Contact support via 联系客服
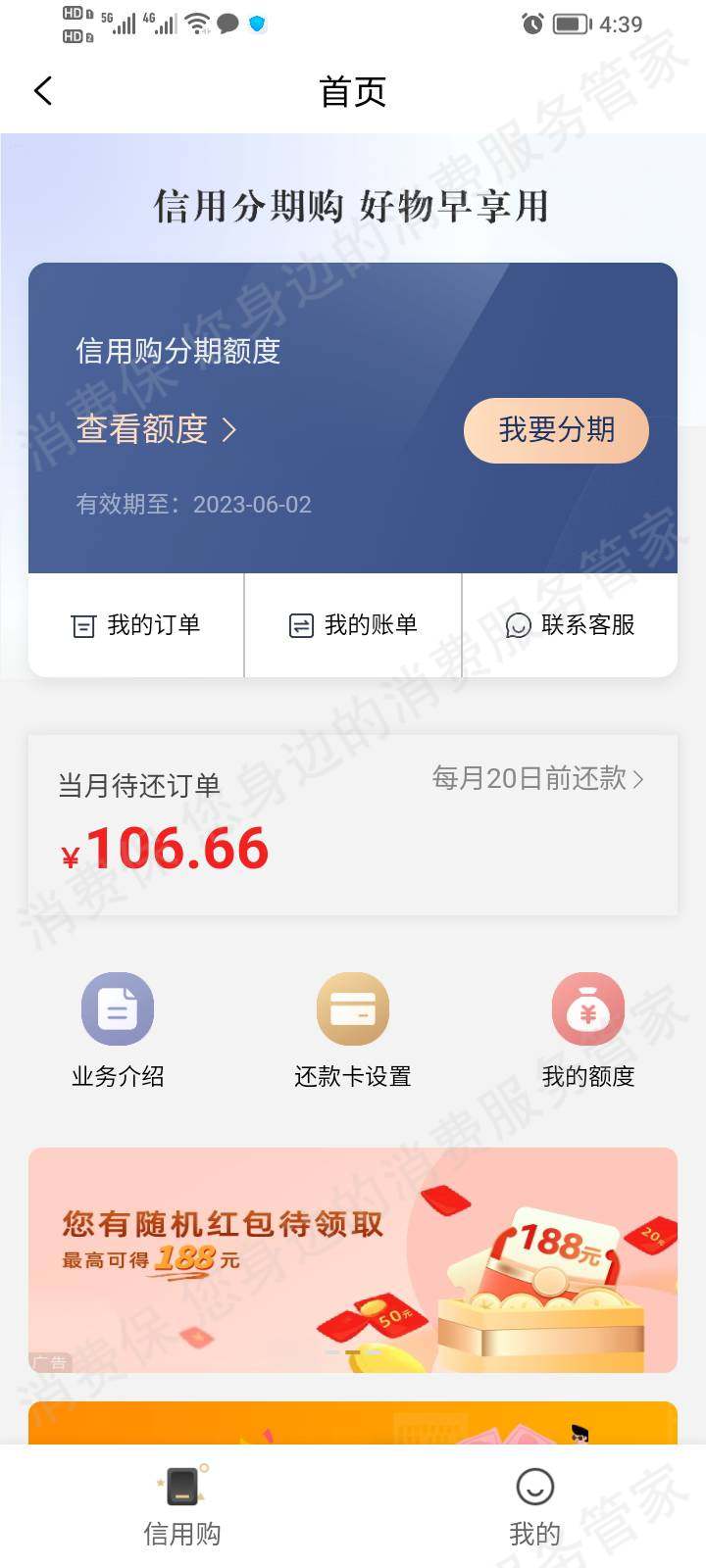 570,625
